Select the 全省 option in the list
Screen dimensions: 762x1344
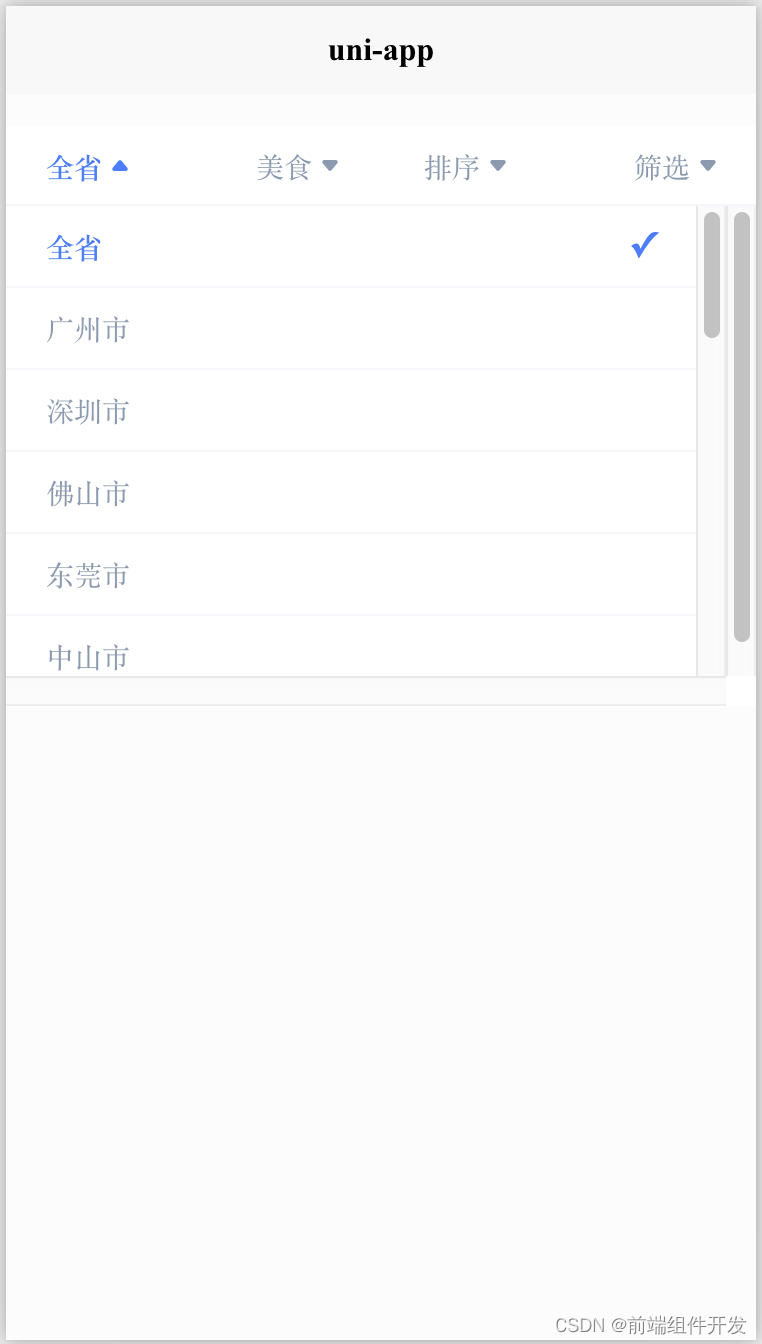74,247
